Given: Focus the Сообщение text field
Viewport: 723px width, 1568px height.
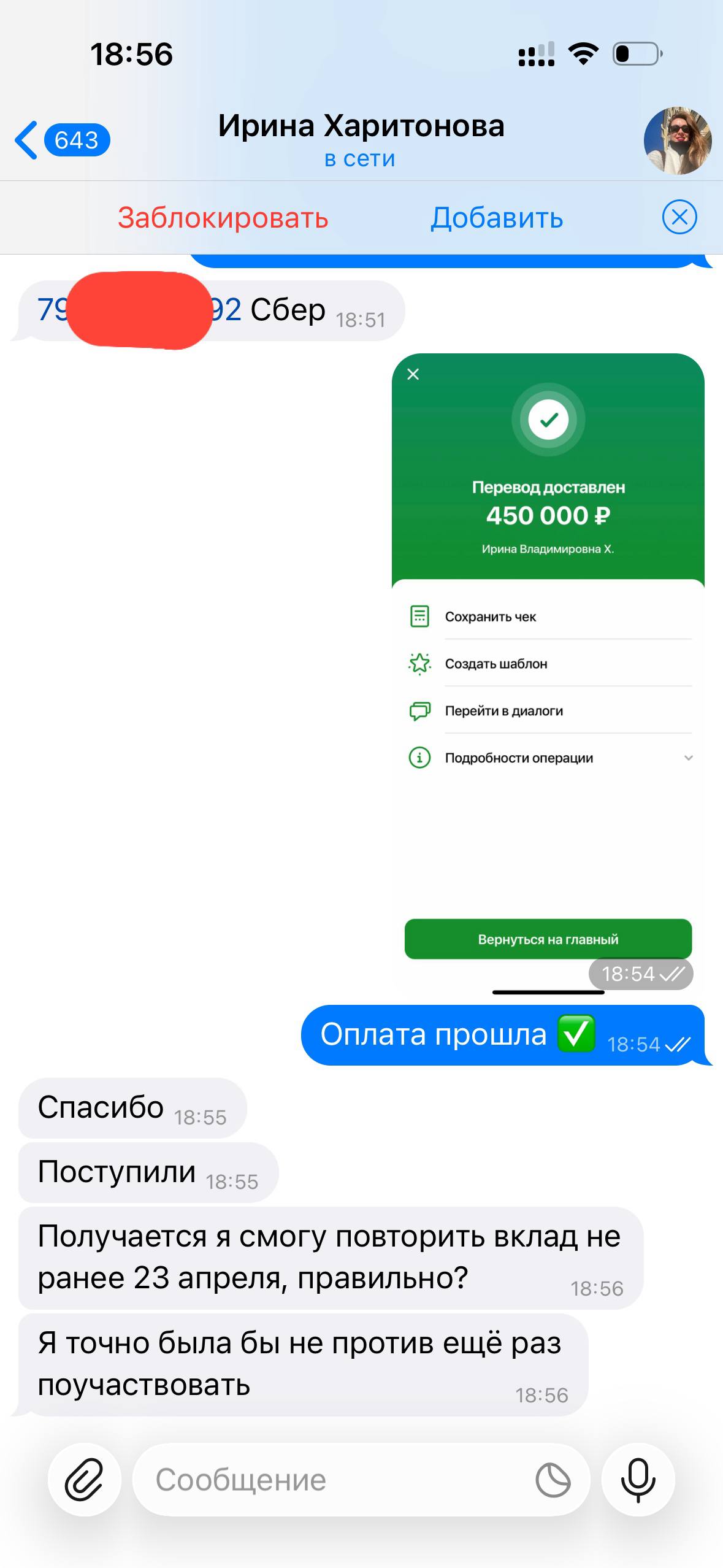Looking at the screenshot, I should point(331,1480).
